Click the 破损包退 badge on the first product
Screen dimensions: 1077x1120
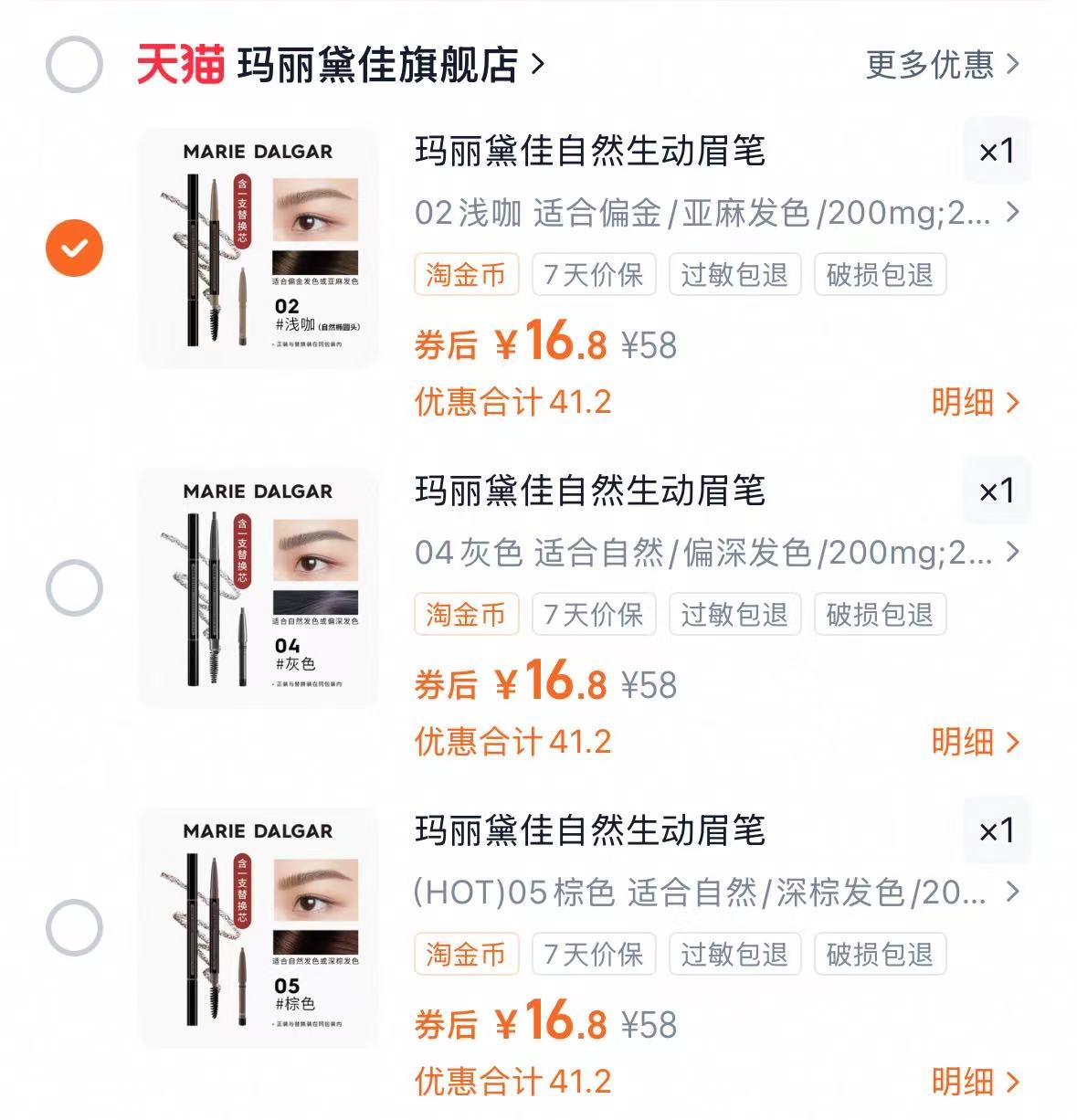tap(879, 274)
